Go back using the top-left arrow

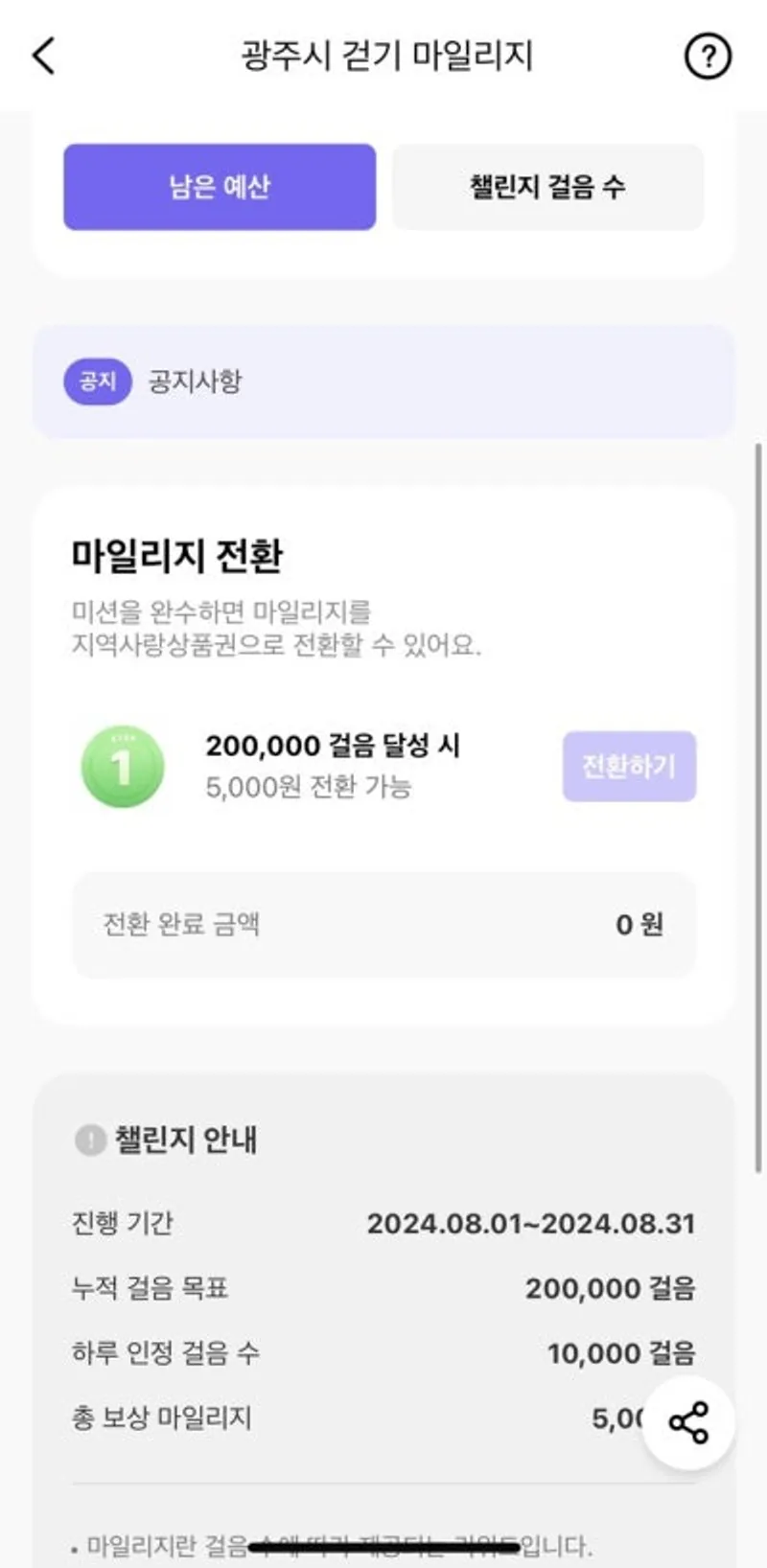(44, 56)
